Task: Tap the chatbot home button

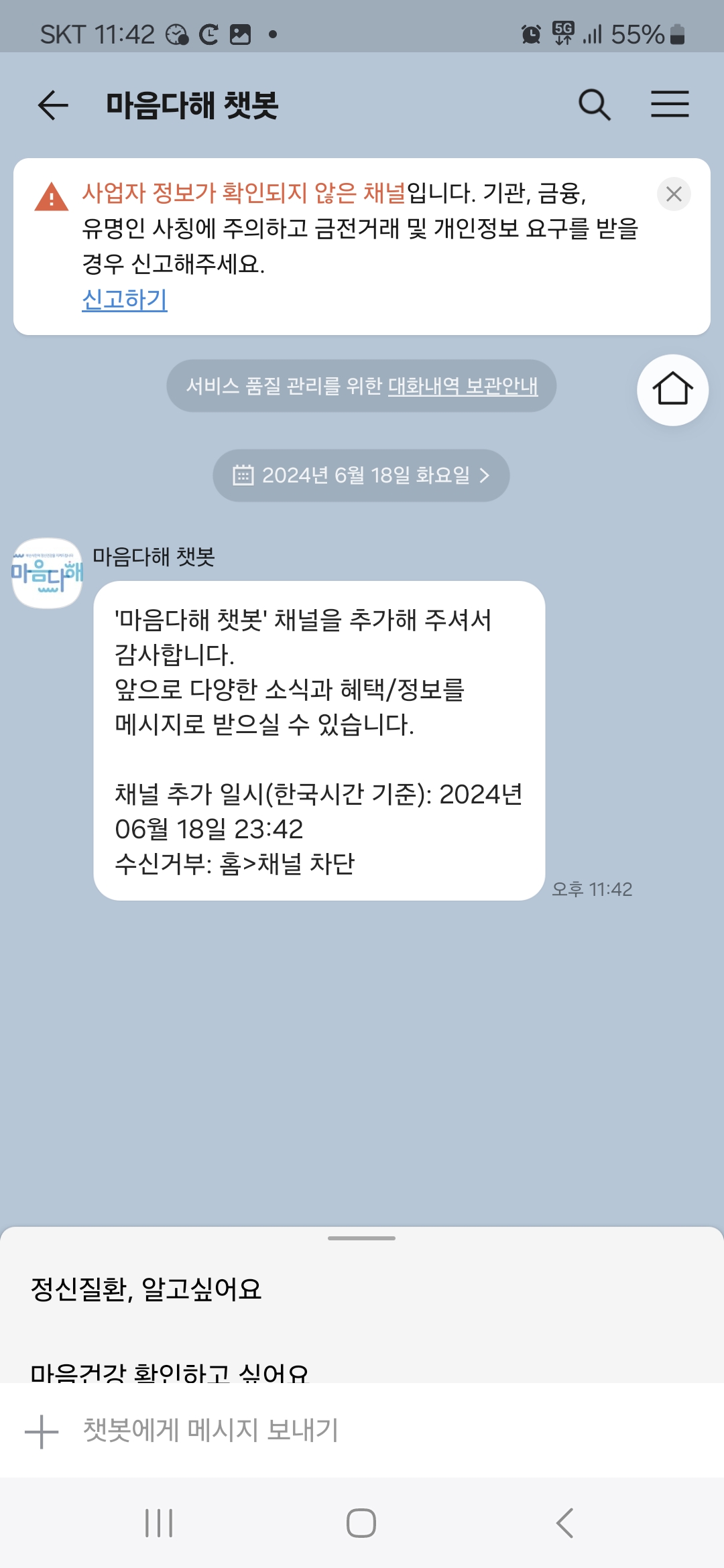Action: click(672, 389)
